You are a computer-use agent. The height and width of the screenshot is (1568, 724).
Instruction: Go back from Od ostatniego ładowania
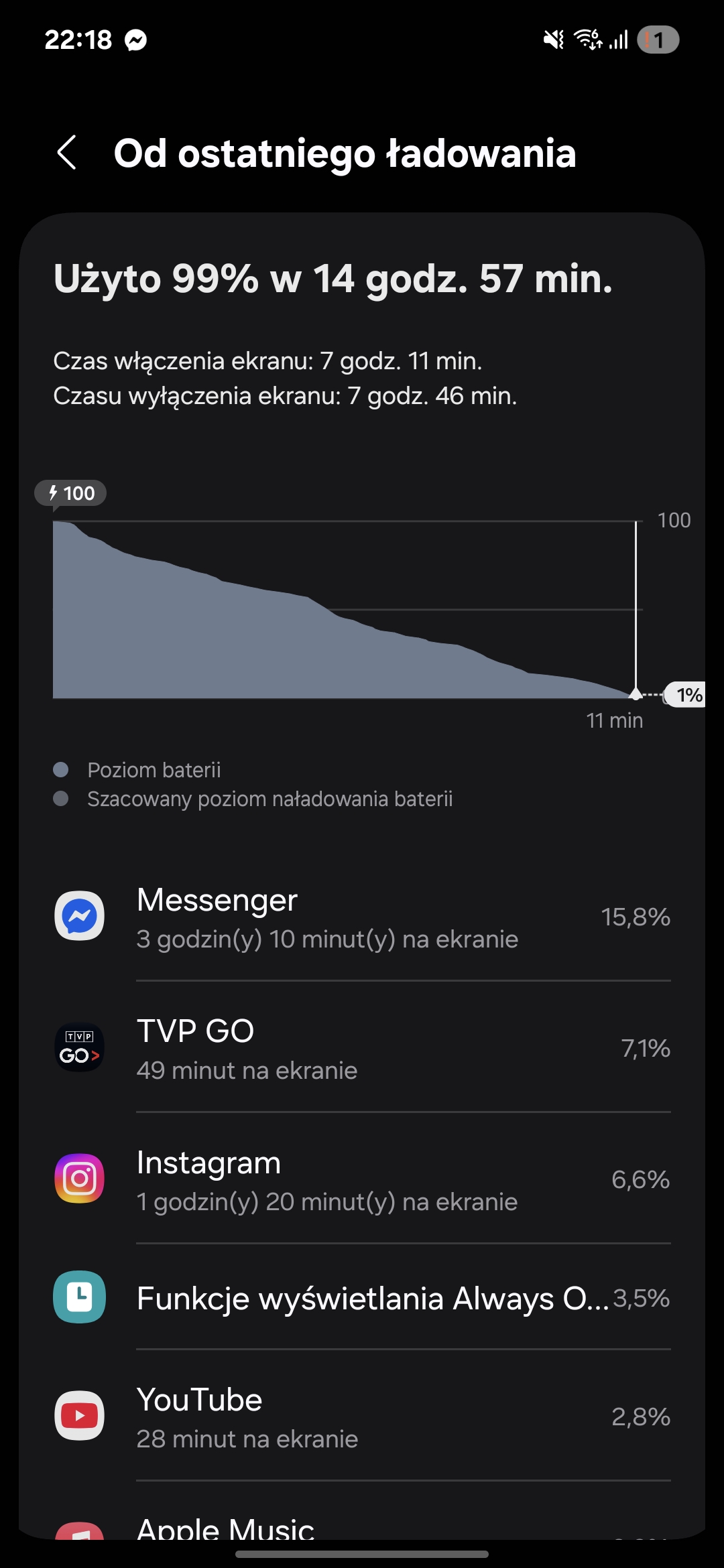[x=67, y=153]
